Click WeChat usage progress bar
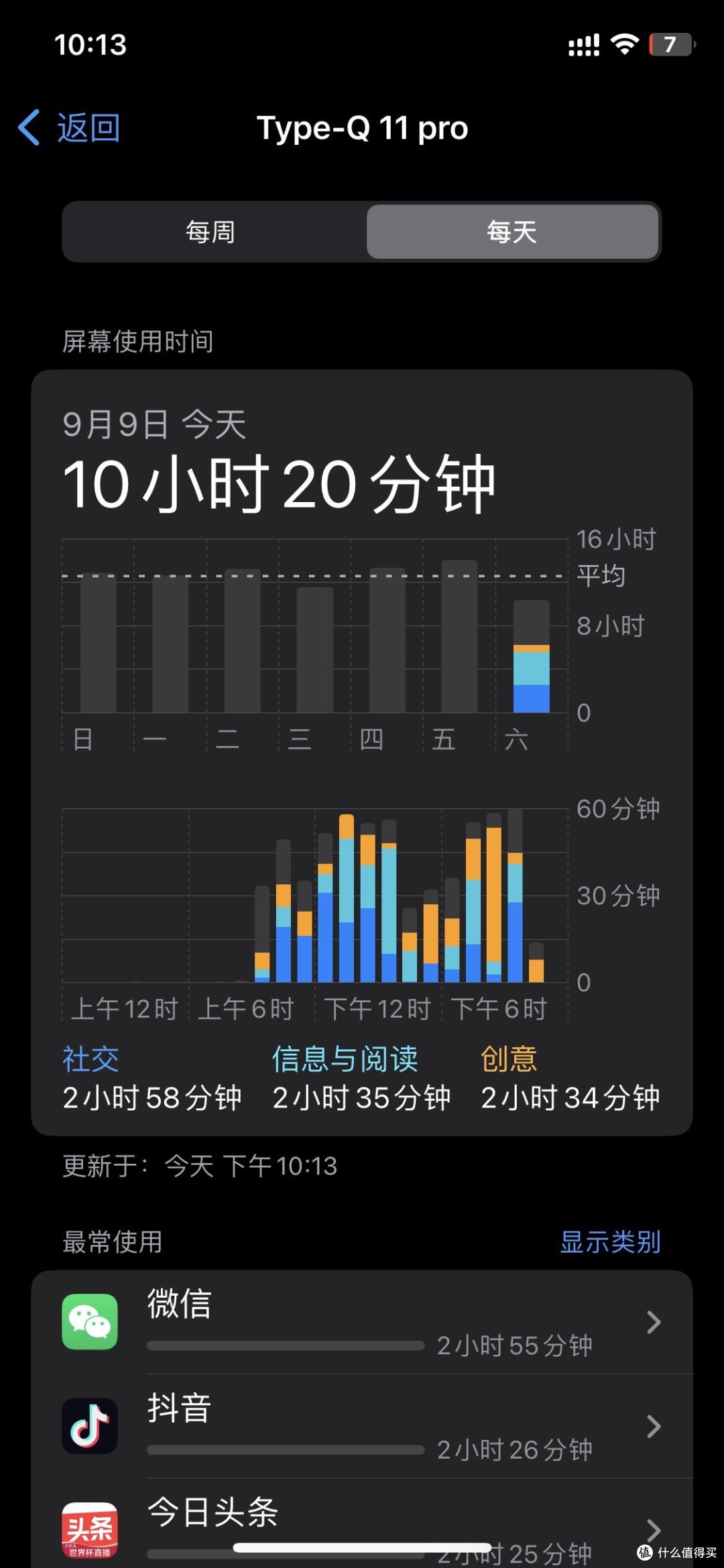Viewport: 724px width, 1568px height. click(288, 1344)
